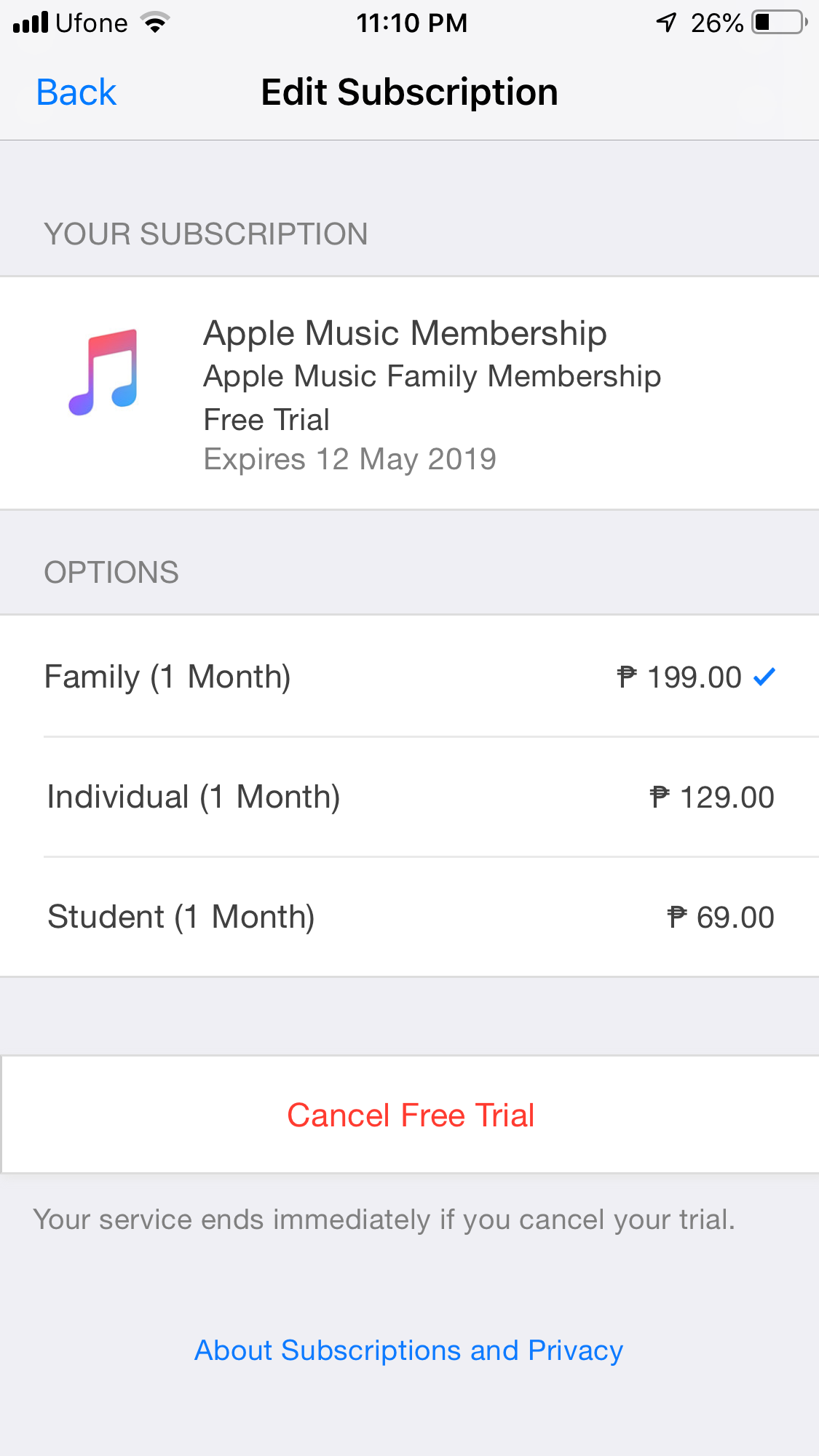This screenshot has height=1456, width=819.
Task: Choose the Individual (1 Month) option
Action: click(409, 797)
